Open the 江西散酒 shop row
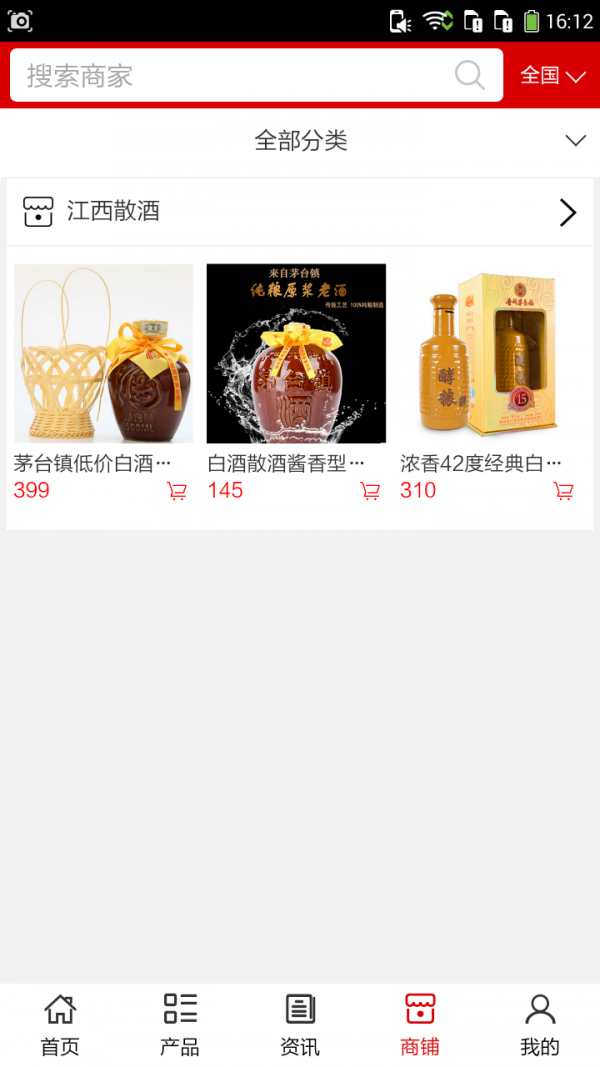600x1067 pixels. point(300,212)
